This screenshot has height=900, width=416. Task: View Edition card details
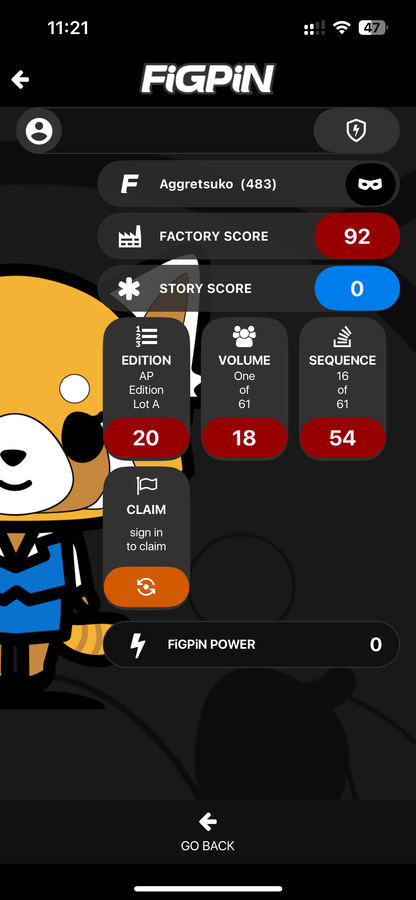pyautogui.click(x=146, y=389)
